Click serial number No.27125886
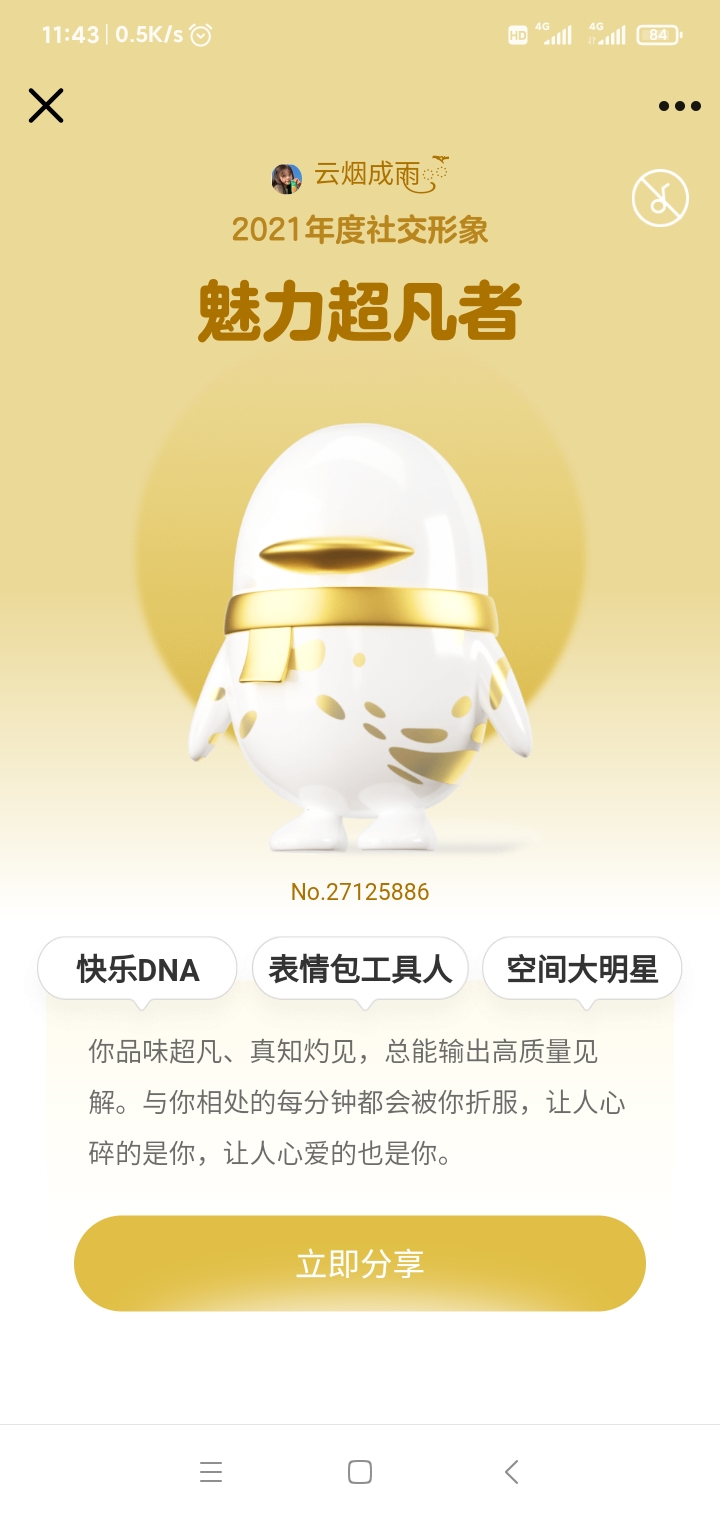Viewport: 720px width, 1520px height. 360,891
